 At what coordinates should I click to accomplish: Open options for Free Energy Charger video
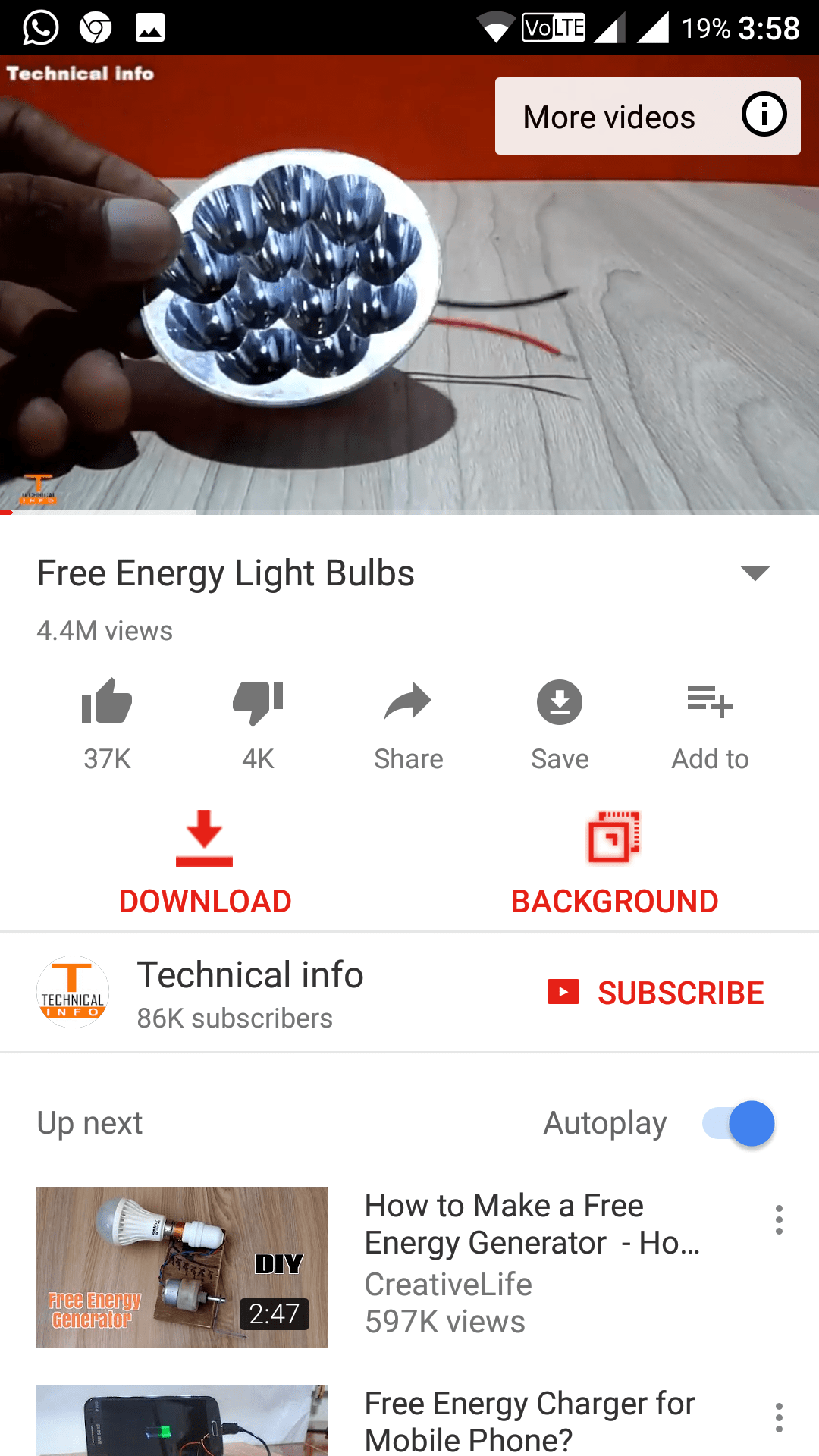[779, 1417]
